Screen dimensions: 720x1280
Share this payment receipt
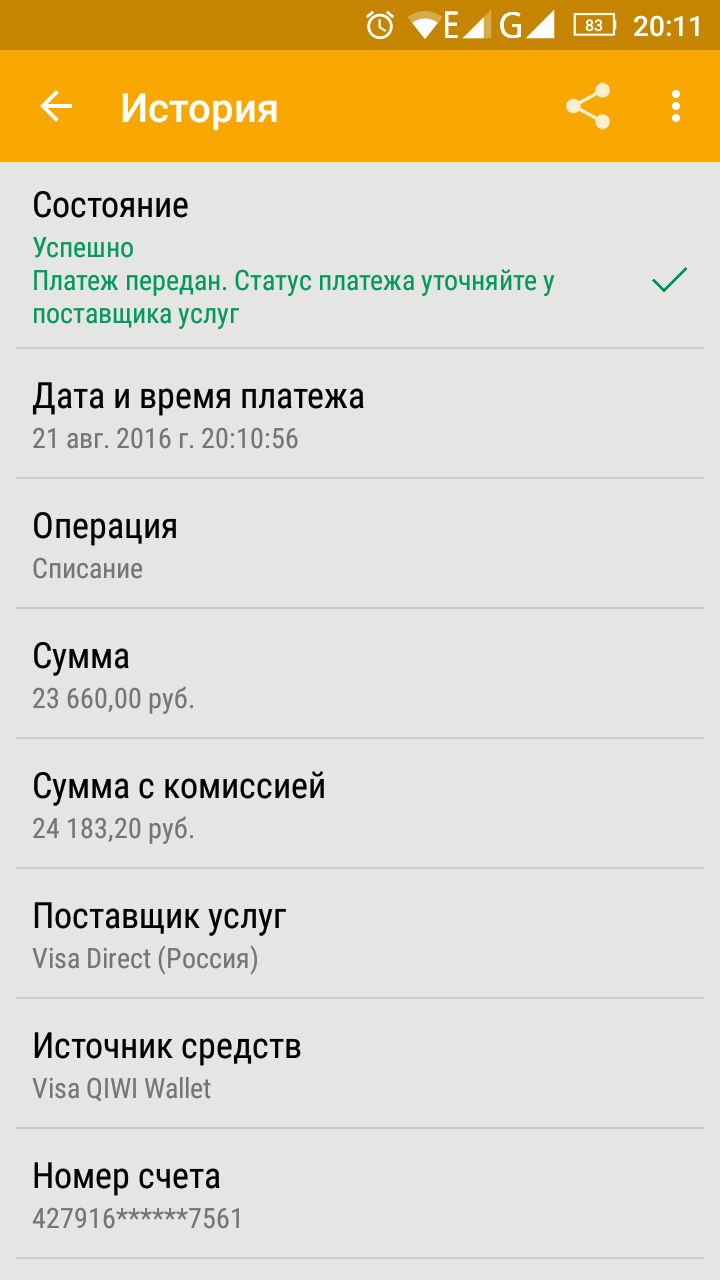588,107
